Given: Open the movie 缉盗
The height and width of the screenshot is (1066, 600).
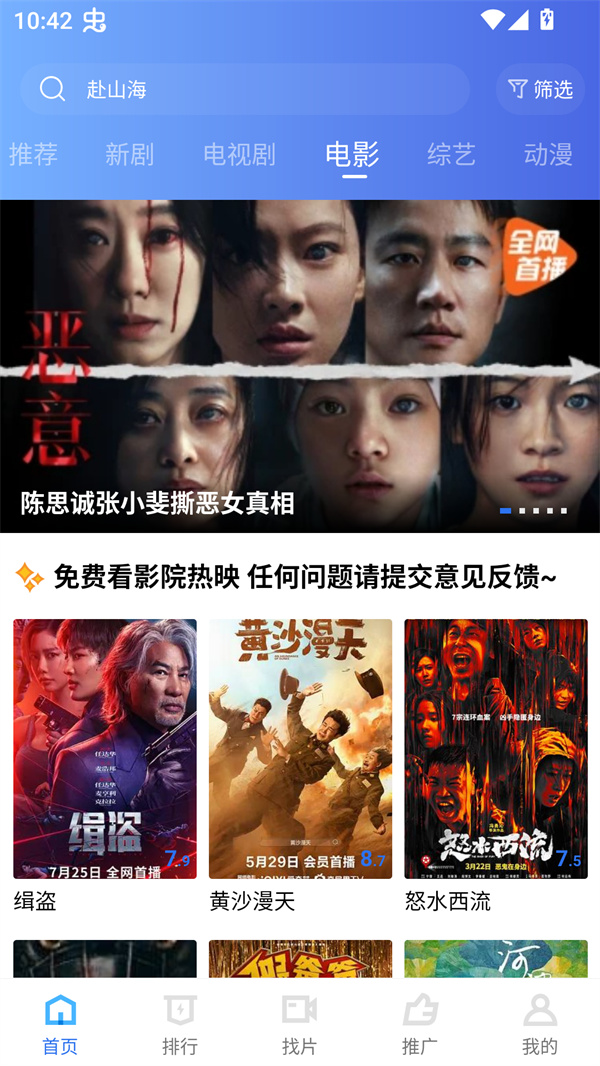Looking at the screenshot, I should click(x=105, y=749).
